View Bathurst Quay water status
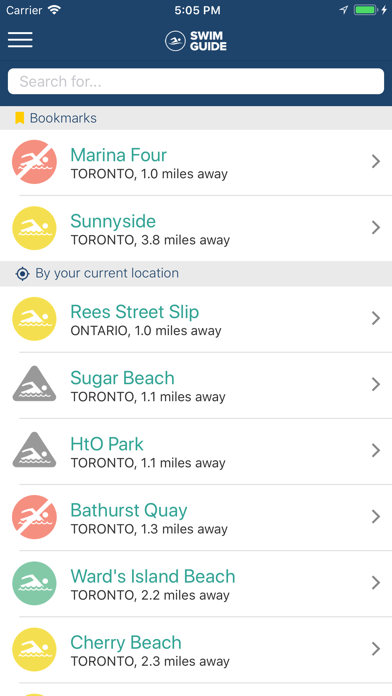392x696 pixels. point(196,518)
